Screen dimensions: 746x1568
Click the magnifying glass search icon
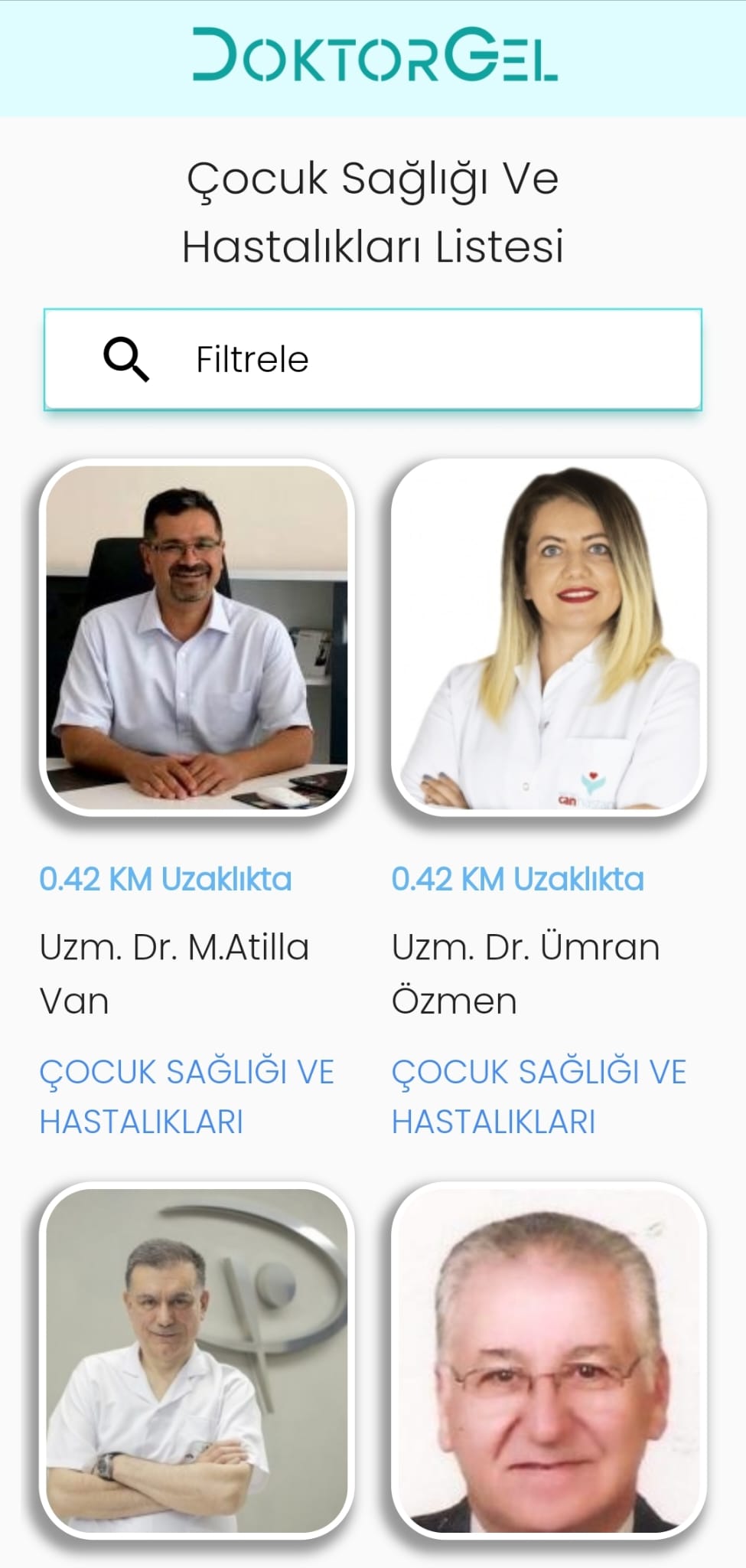coord(126,358)
